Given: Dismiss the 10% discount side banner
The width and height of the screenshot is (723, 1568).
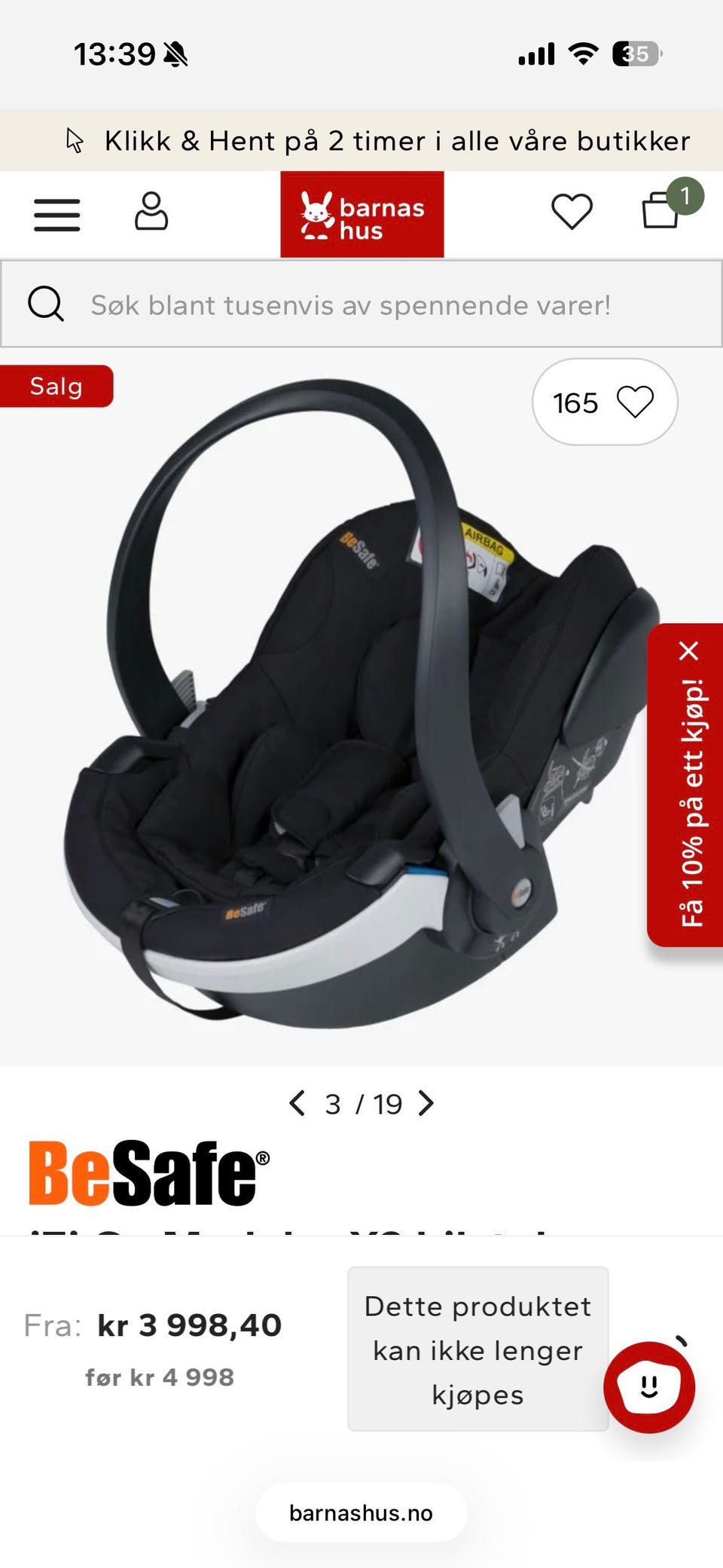Looking at the screenshot, I should click(x=689, y=651).
